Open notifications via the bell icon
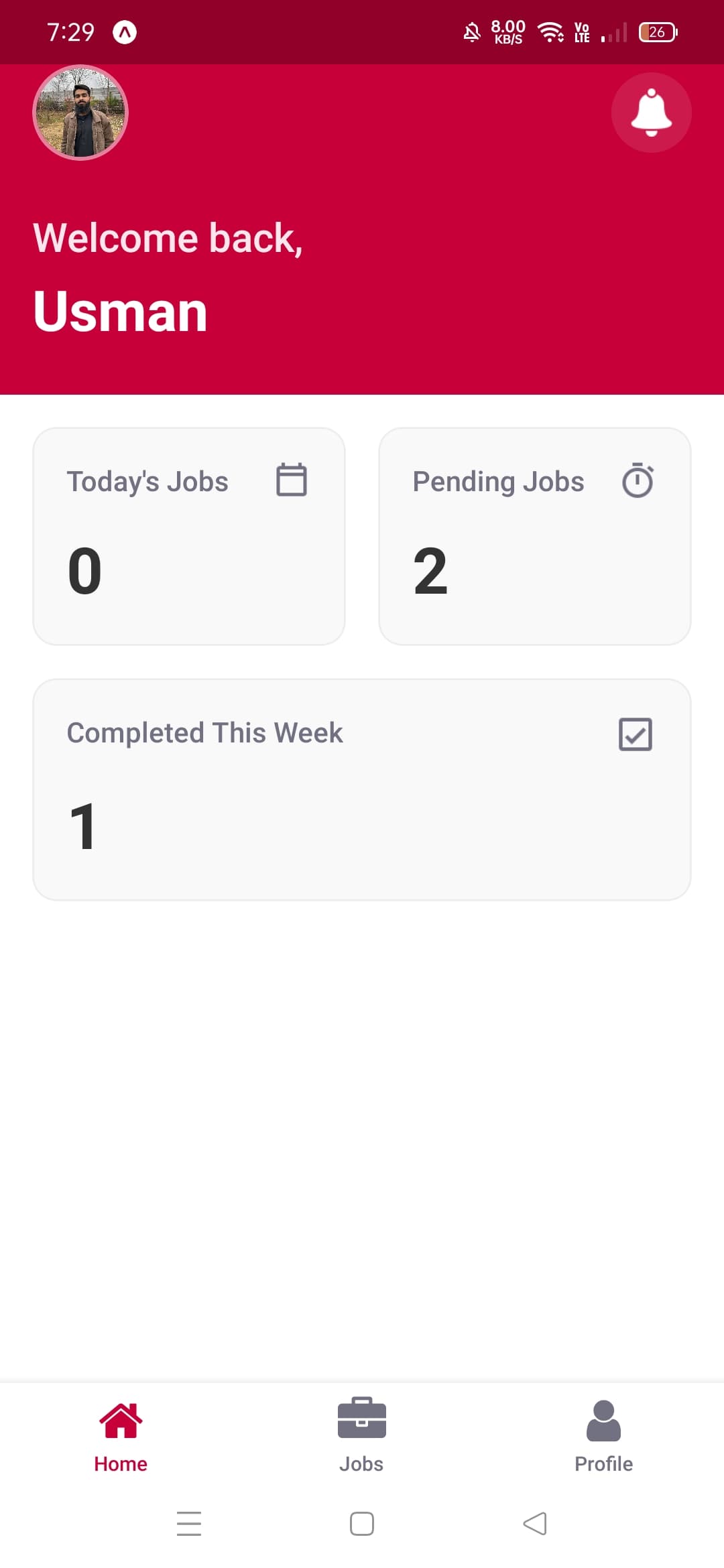Screen dimensions: 724x1568 pos(650,113)
